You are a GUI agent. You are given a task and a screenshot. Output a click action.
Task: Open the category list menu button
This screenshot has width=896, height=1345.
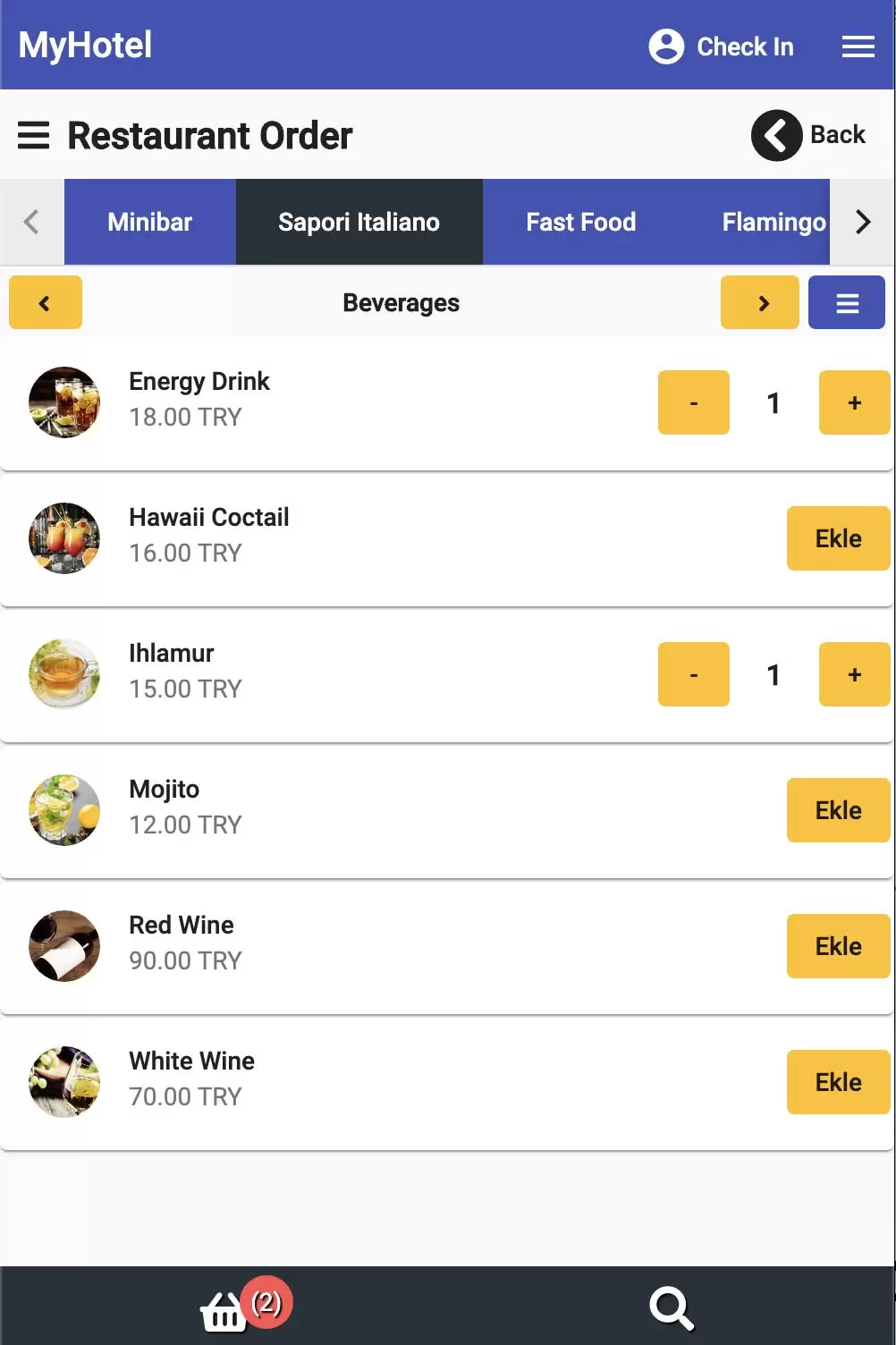point(846,302)
